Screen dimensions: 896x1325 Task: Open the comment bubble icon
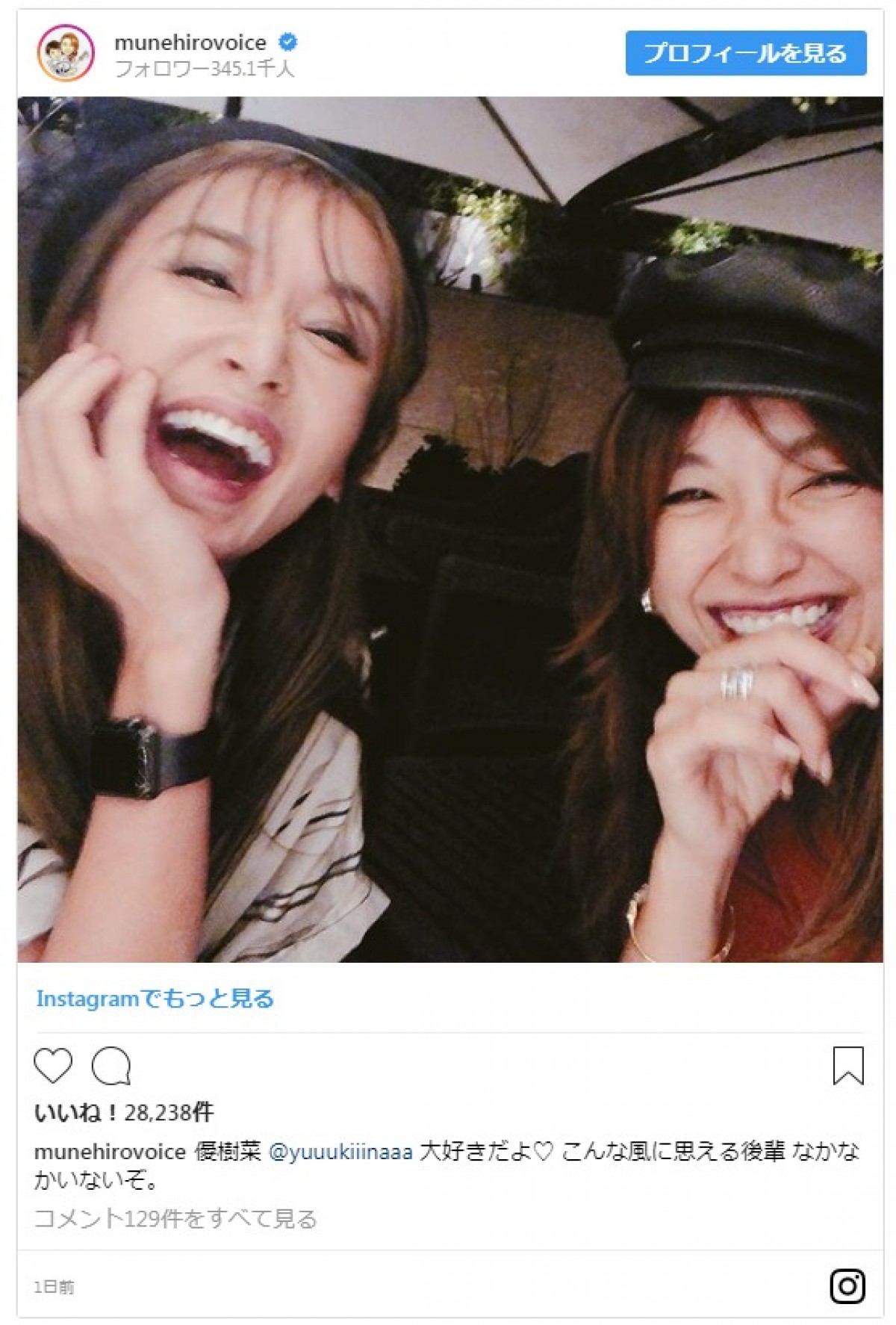(111, 1065)
